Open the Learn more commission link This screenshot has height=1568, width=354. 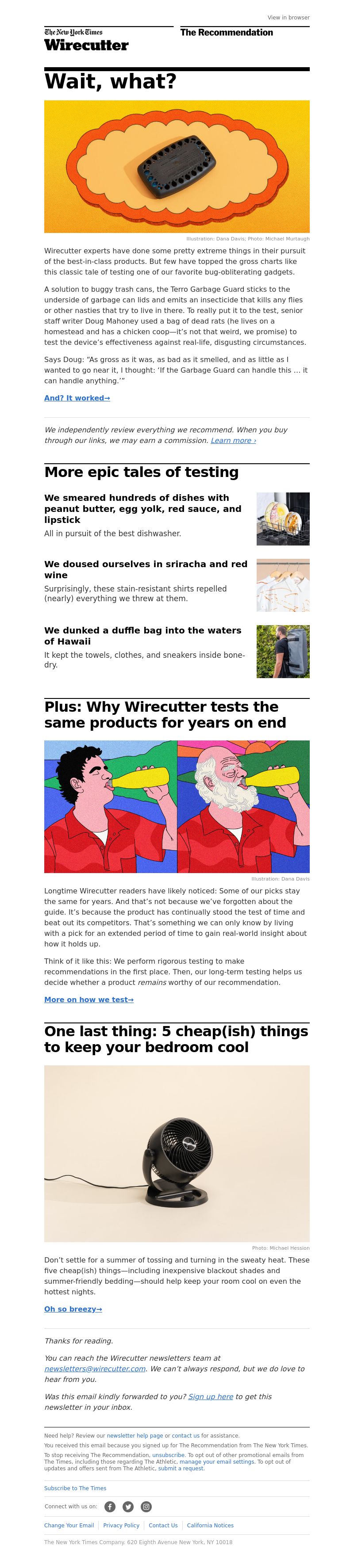click(x=233, y=441)
